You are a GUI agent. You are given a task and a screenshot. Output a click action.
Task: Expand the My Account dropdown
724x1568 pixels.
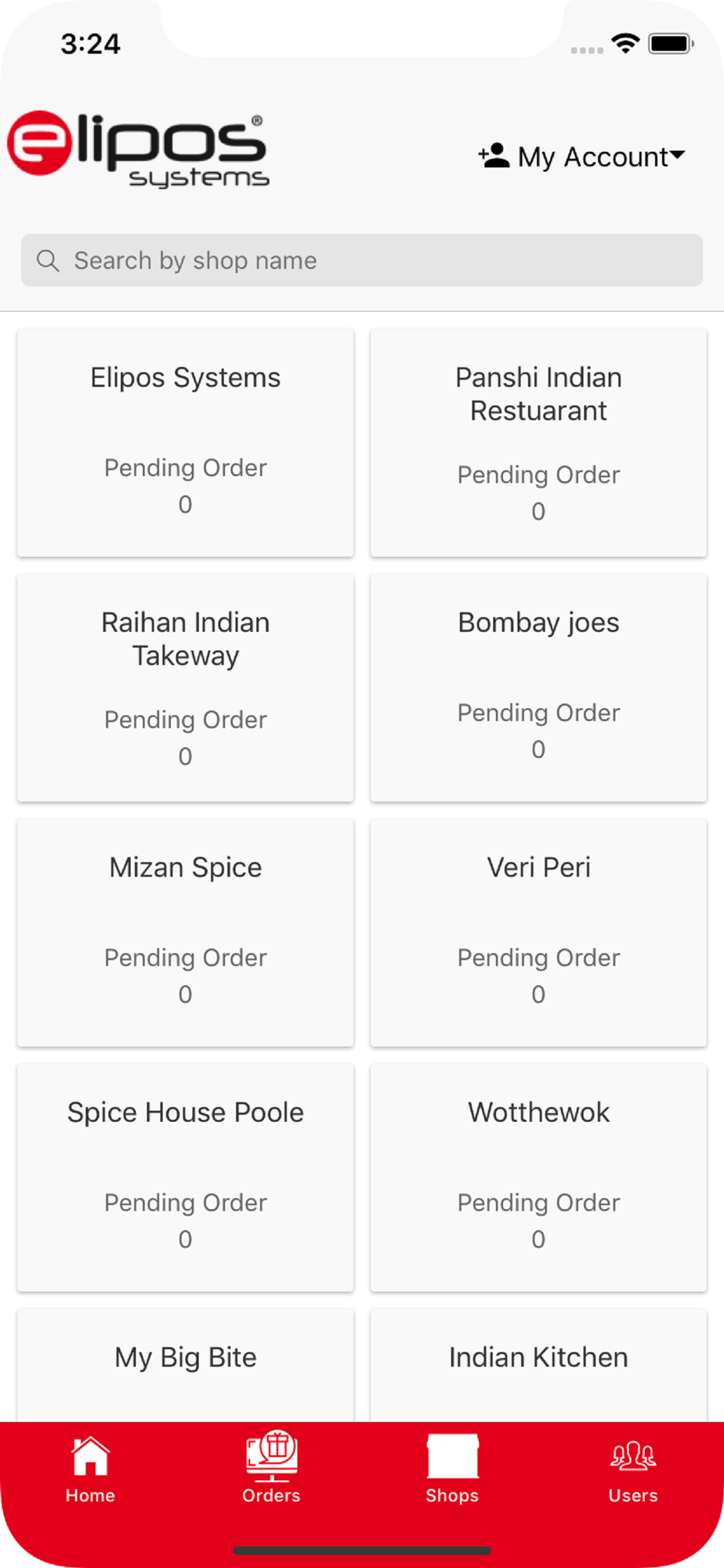(581, 156)
